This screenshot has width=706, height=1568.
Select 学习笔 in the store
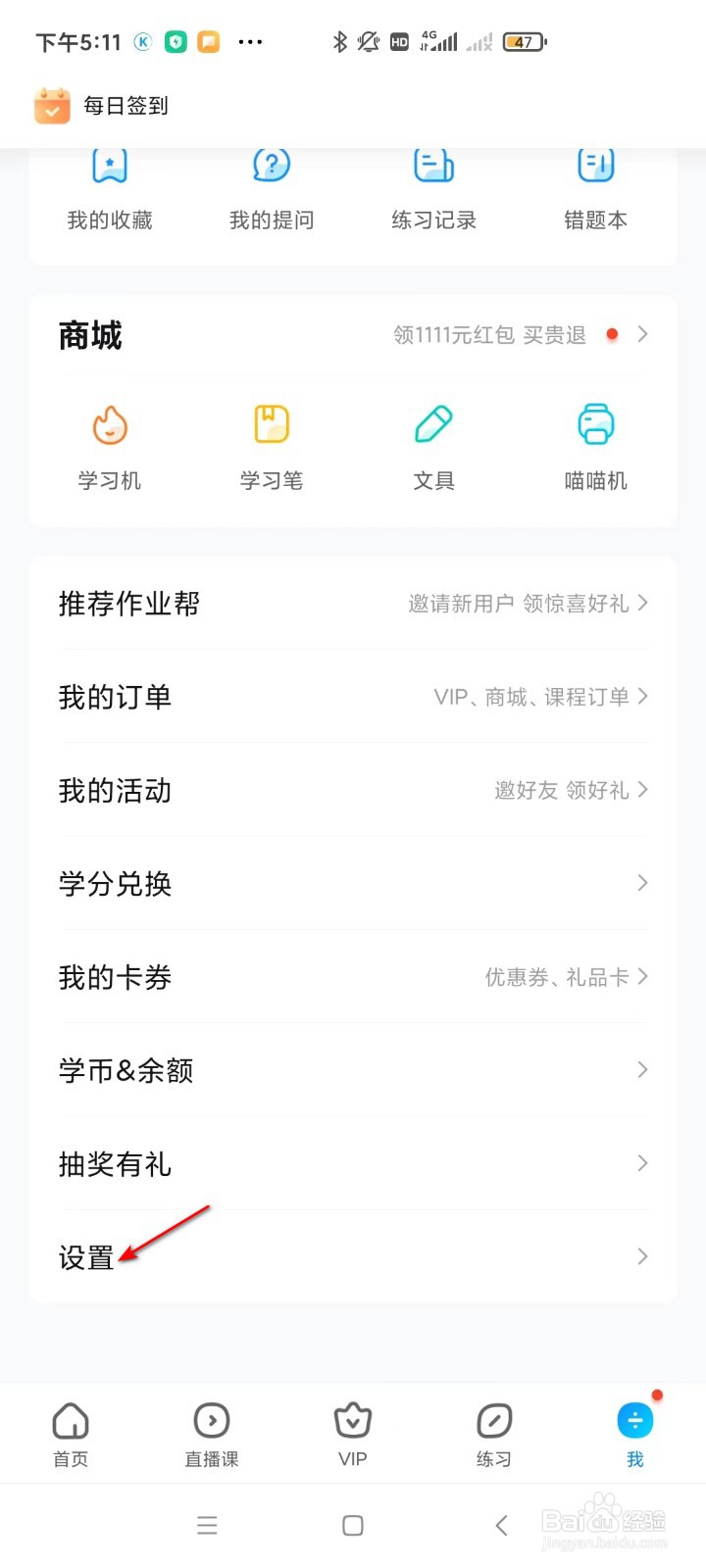(272, 447)
